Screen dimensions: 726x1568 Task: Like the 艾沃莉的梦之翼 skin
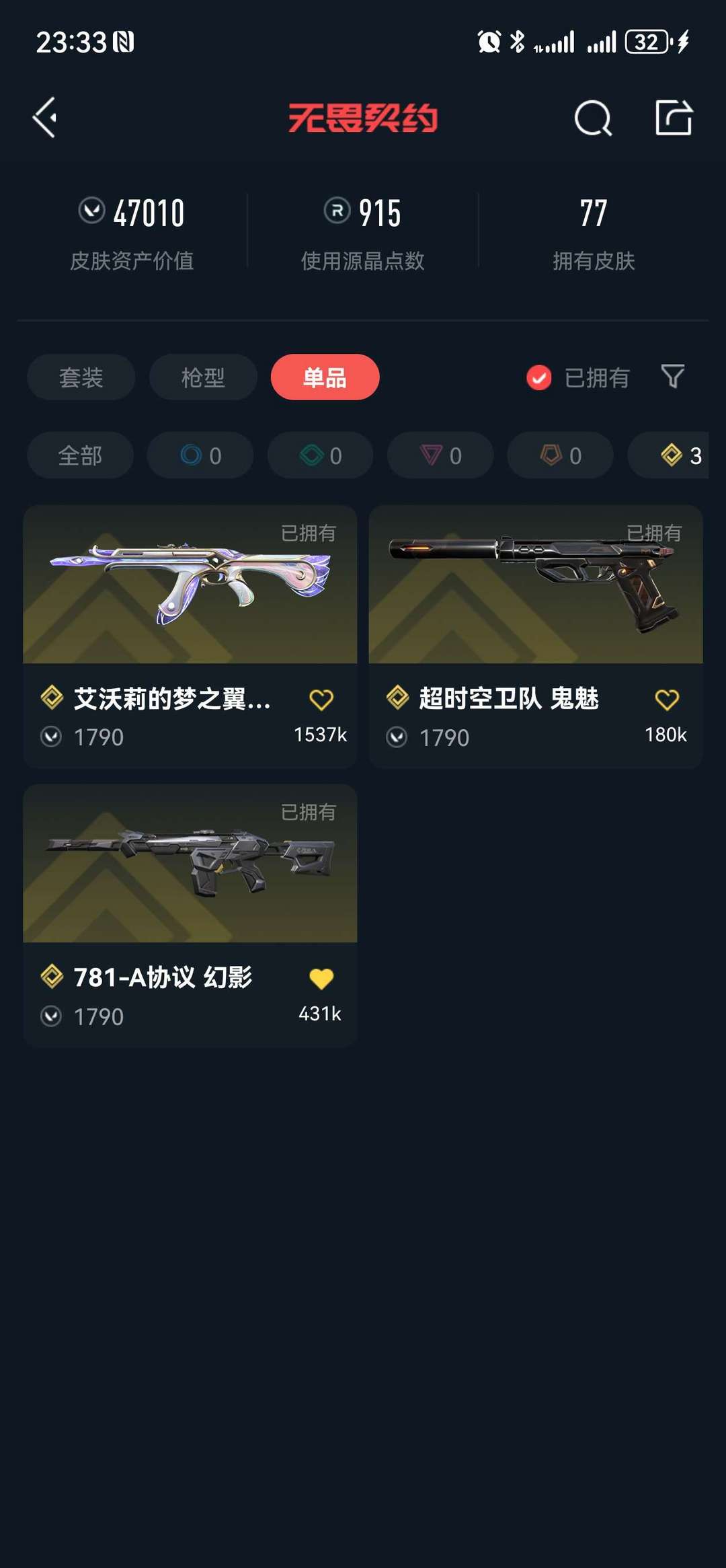coord(321,700)
